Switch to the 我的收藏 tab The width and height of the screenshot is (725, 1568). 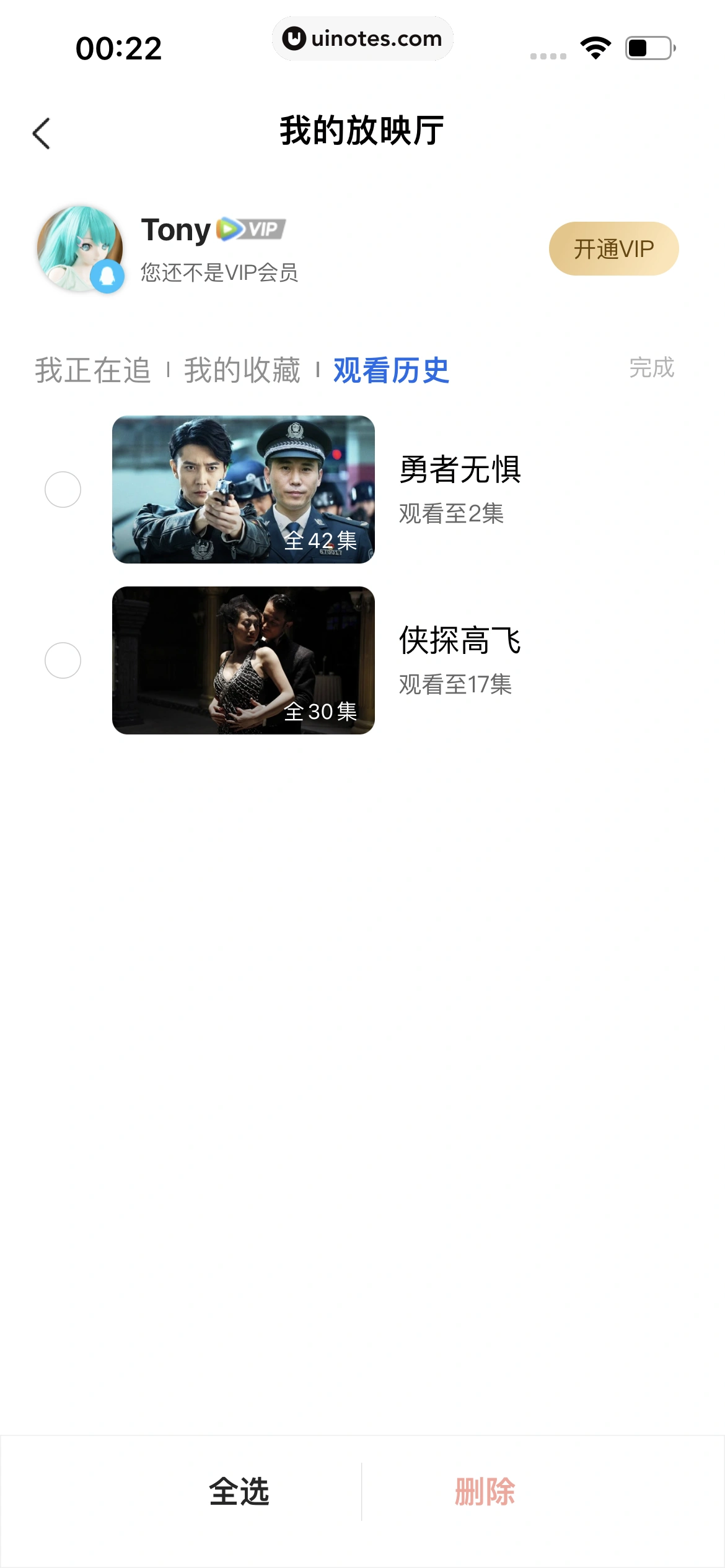pyautogui.click(x=242, y=370)
